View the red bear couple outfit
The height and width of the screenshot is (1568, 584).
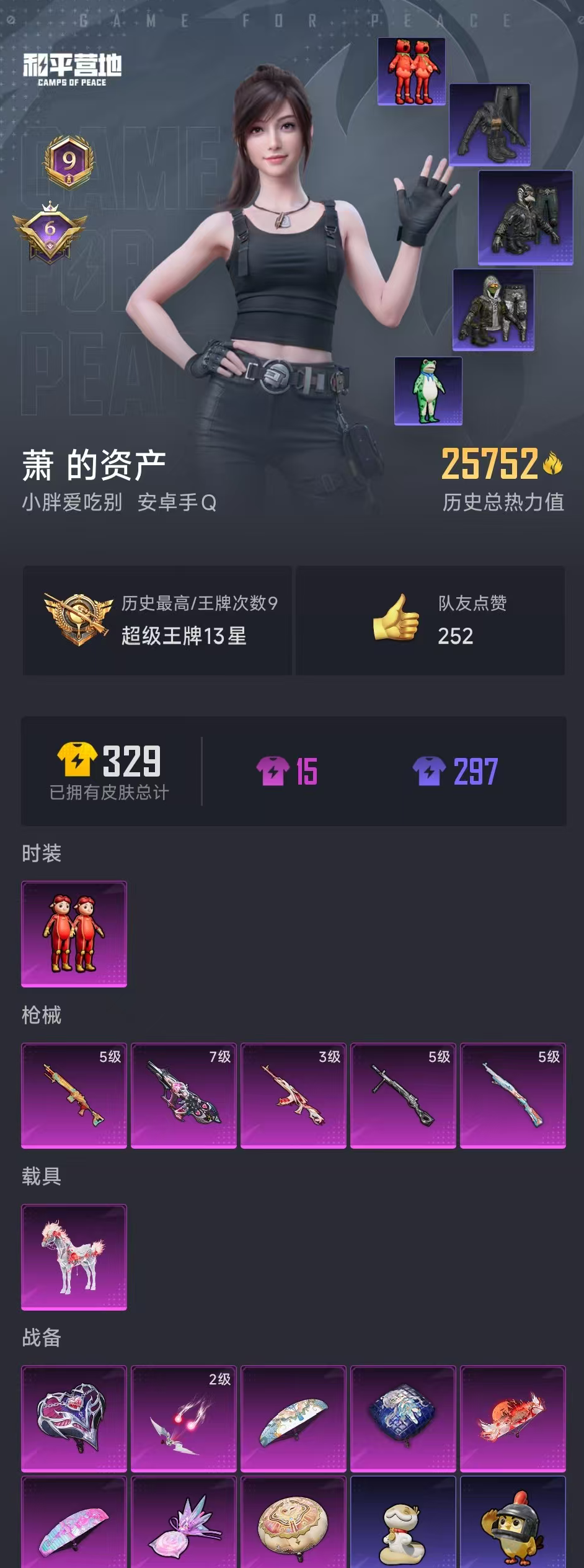(413, 72)
